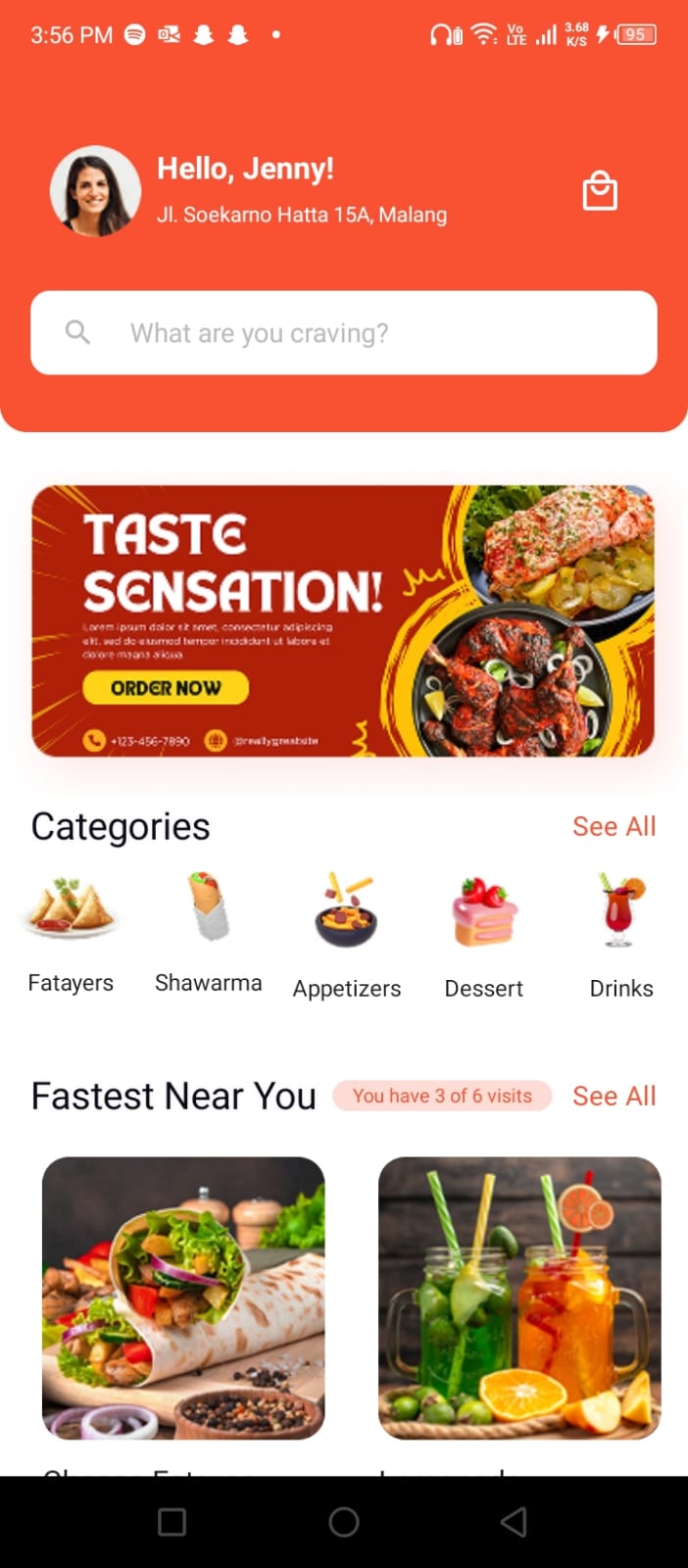
Task: Select the Fatayers category
Action: (x=71, y=933)
